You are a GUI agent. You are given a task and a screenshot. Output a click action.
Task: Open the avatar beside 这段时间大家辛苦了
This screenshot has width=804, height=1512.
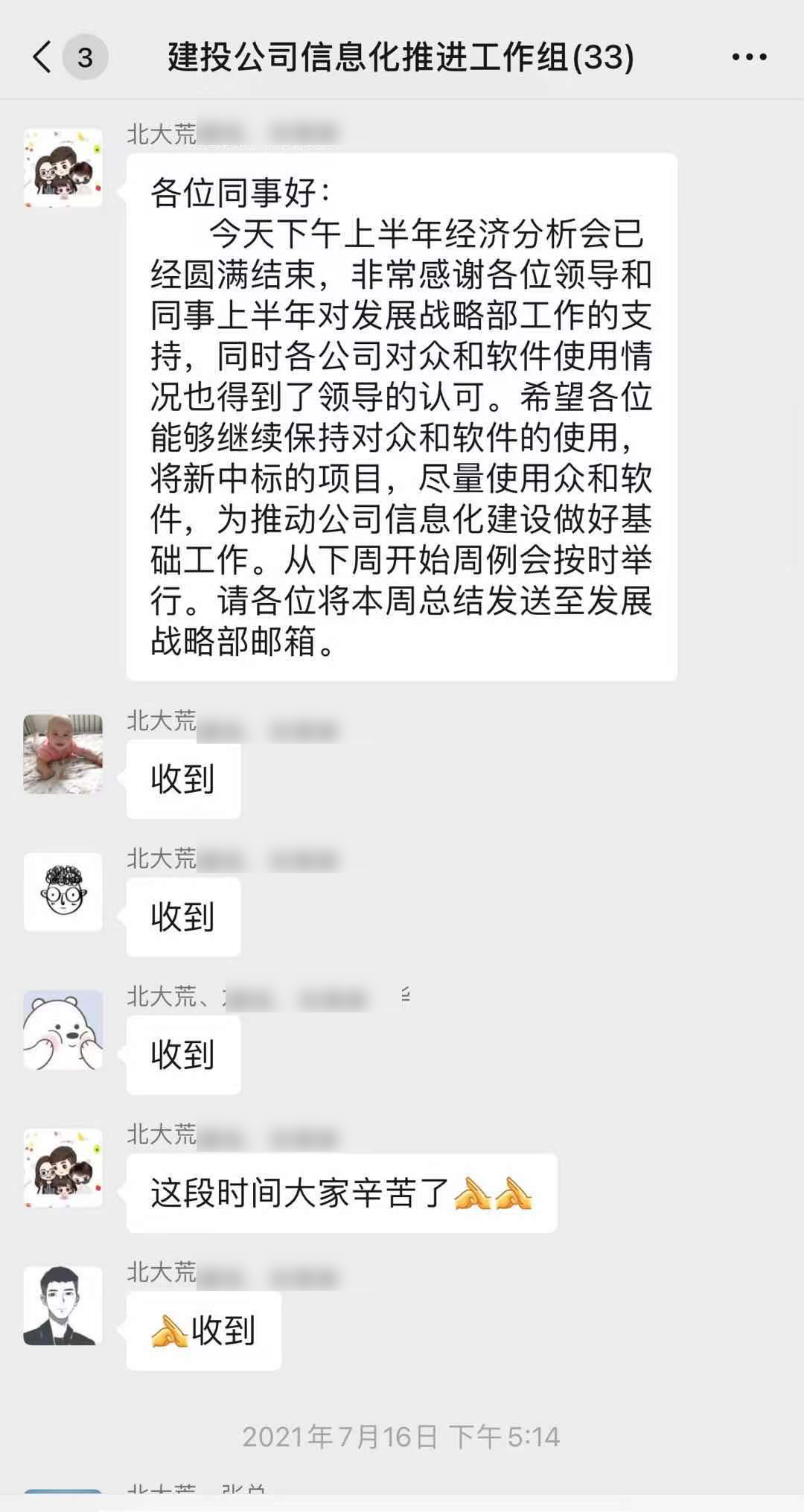[x=63, y=1168]
